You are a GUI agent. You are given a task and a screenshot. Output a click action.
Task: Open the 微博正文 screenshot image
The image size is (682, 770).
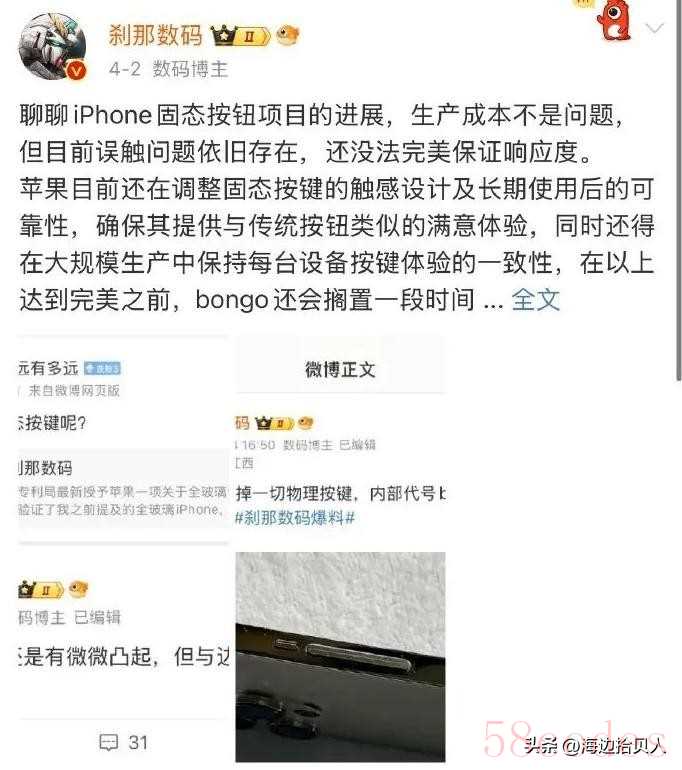[x=339, y=438]
